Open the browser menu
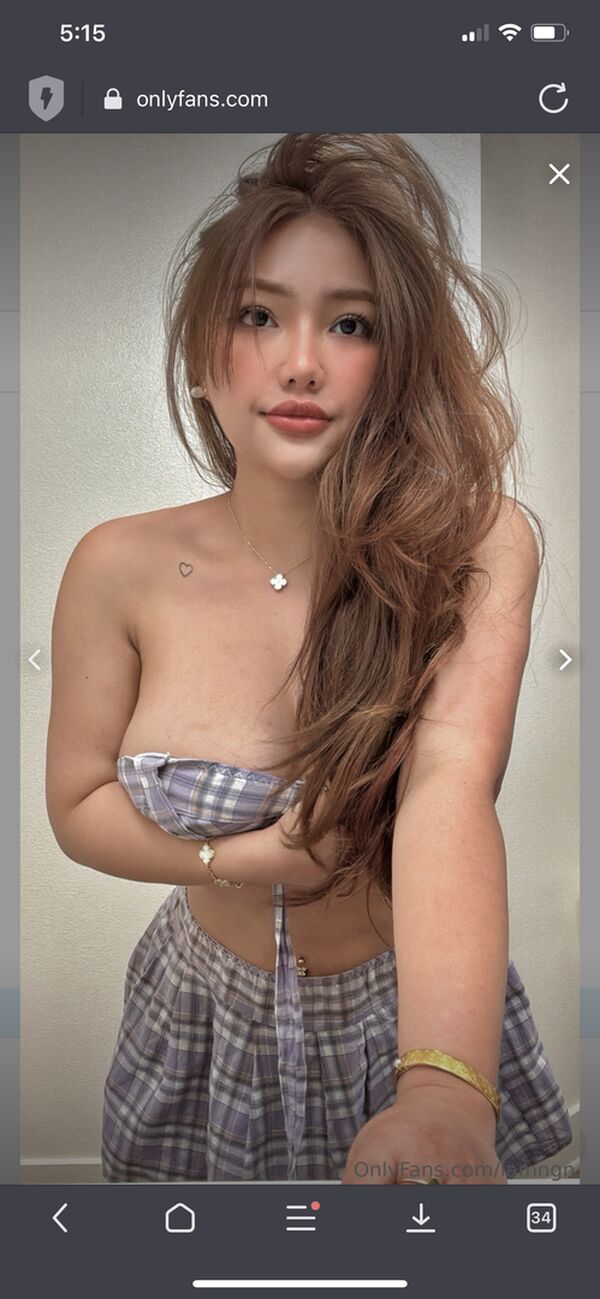Viewport: 600px width, 1299px height. pos(301,1217)
